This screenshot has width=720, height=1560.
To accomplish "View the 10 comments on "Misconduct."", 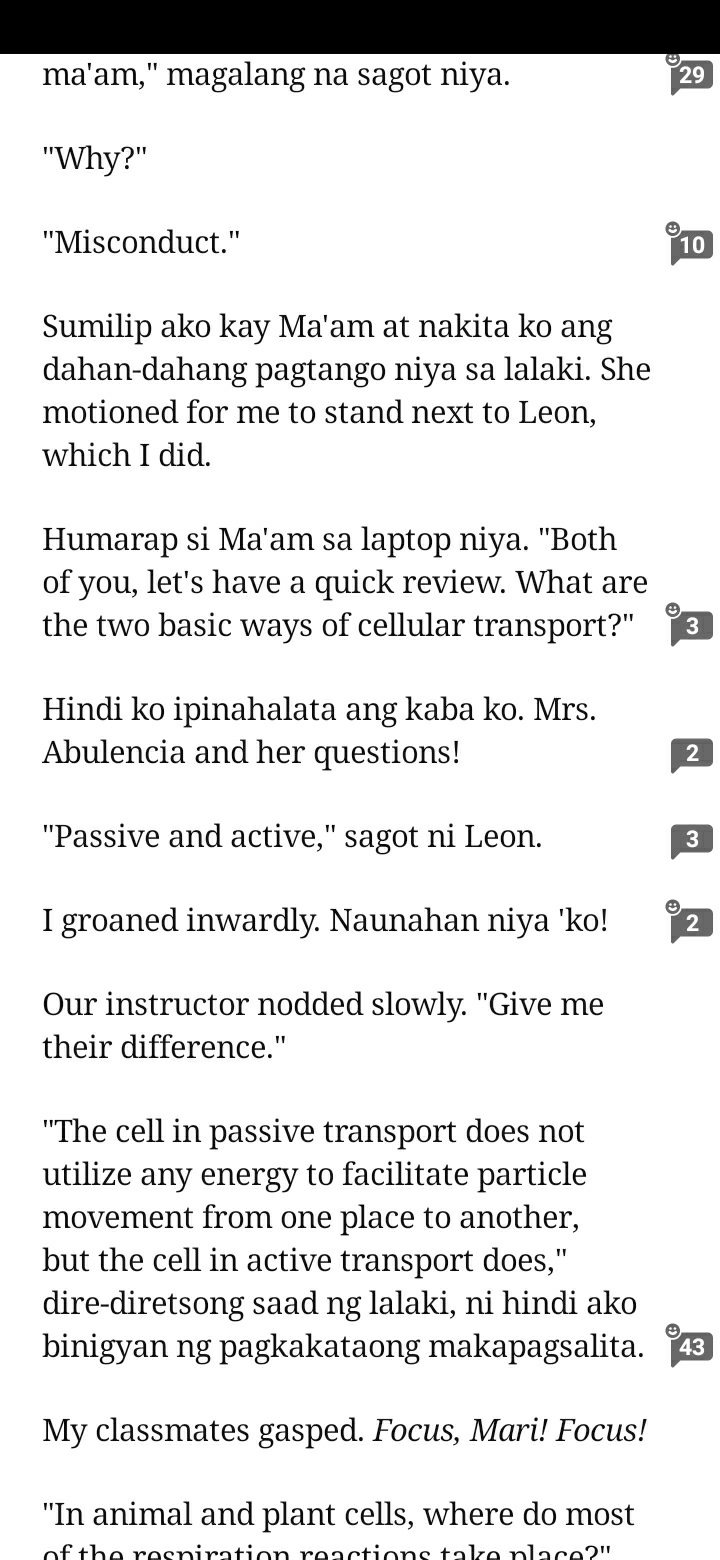I will (691, 244).
